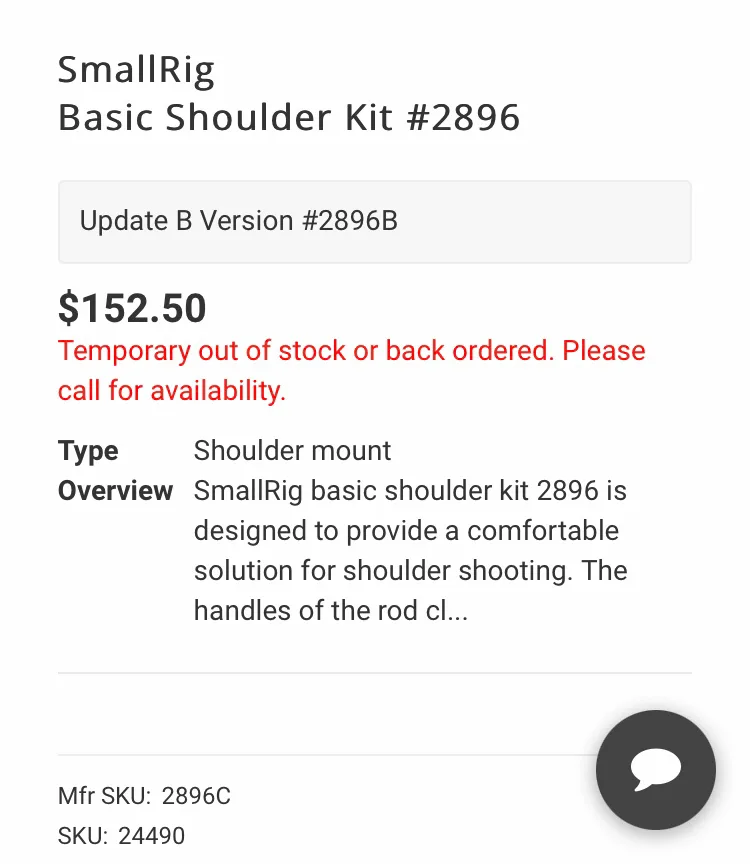This screenshot has width=750, height=864.
Task: Click the availability warning in red
Action: point(350,370)
